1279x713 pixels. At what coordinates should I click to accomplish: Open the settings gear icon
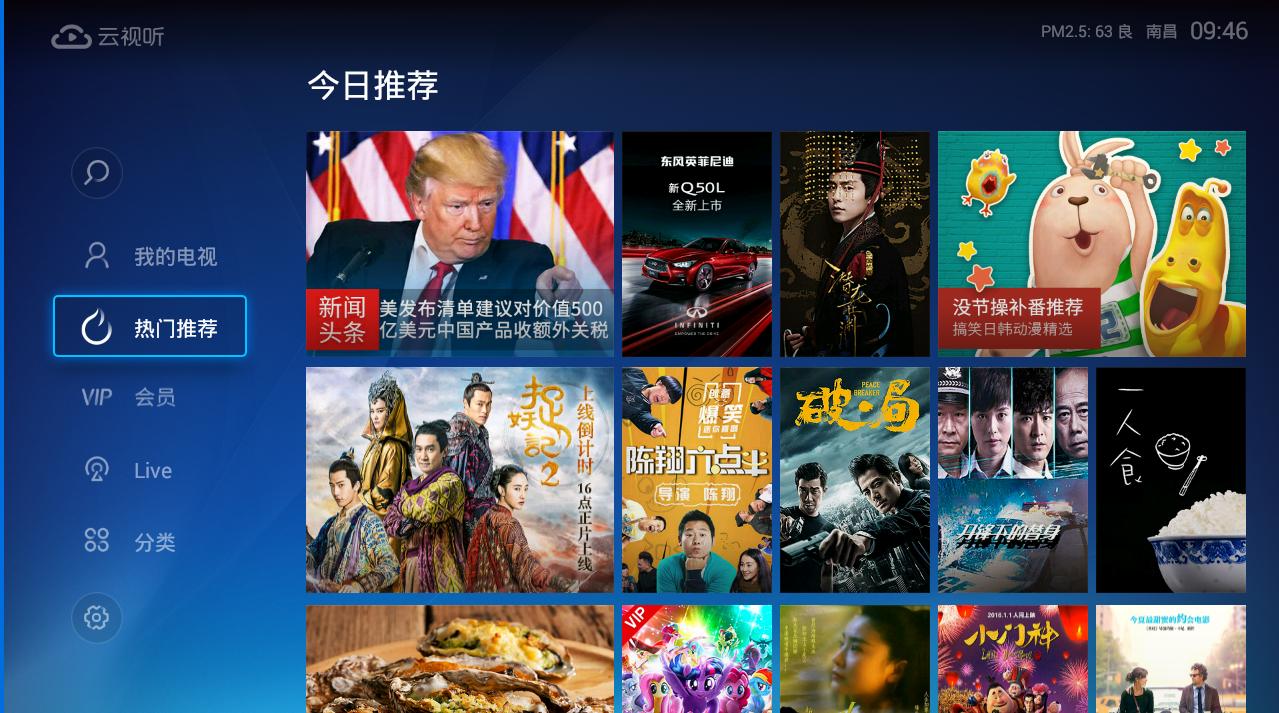click(97, 618)
